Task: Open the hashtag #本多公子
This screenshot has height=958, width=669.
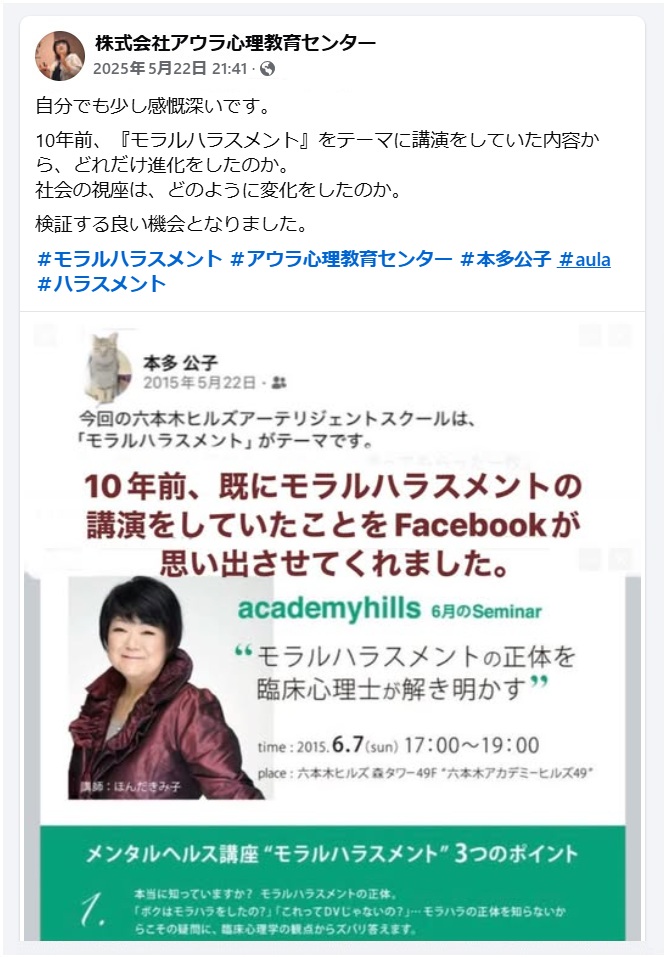Action: pos(505,259)
